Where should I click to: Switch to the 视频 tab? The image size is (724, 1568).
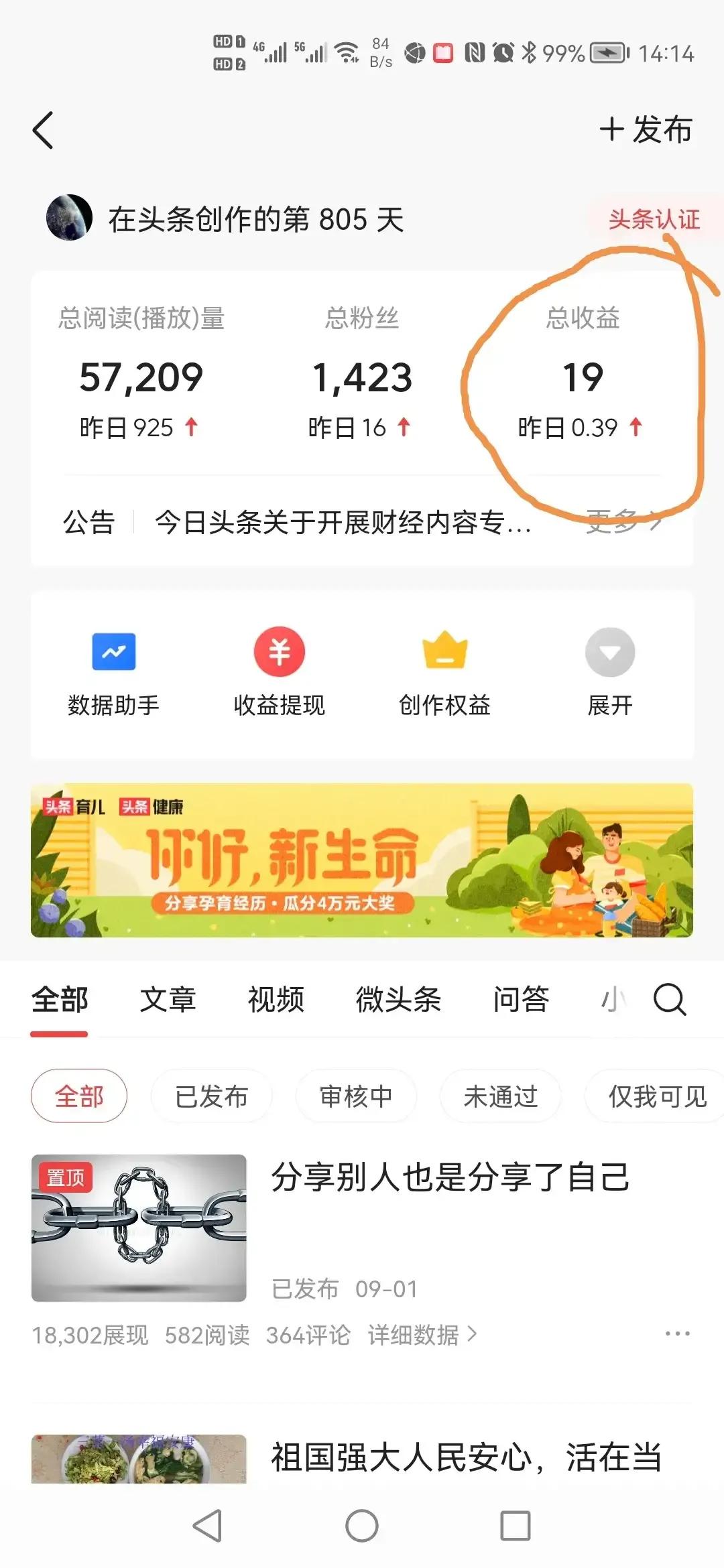tap(276, 1000)
